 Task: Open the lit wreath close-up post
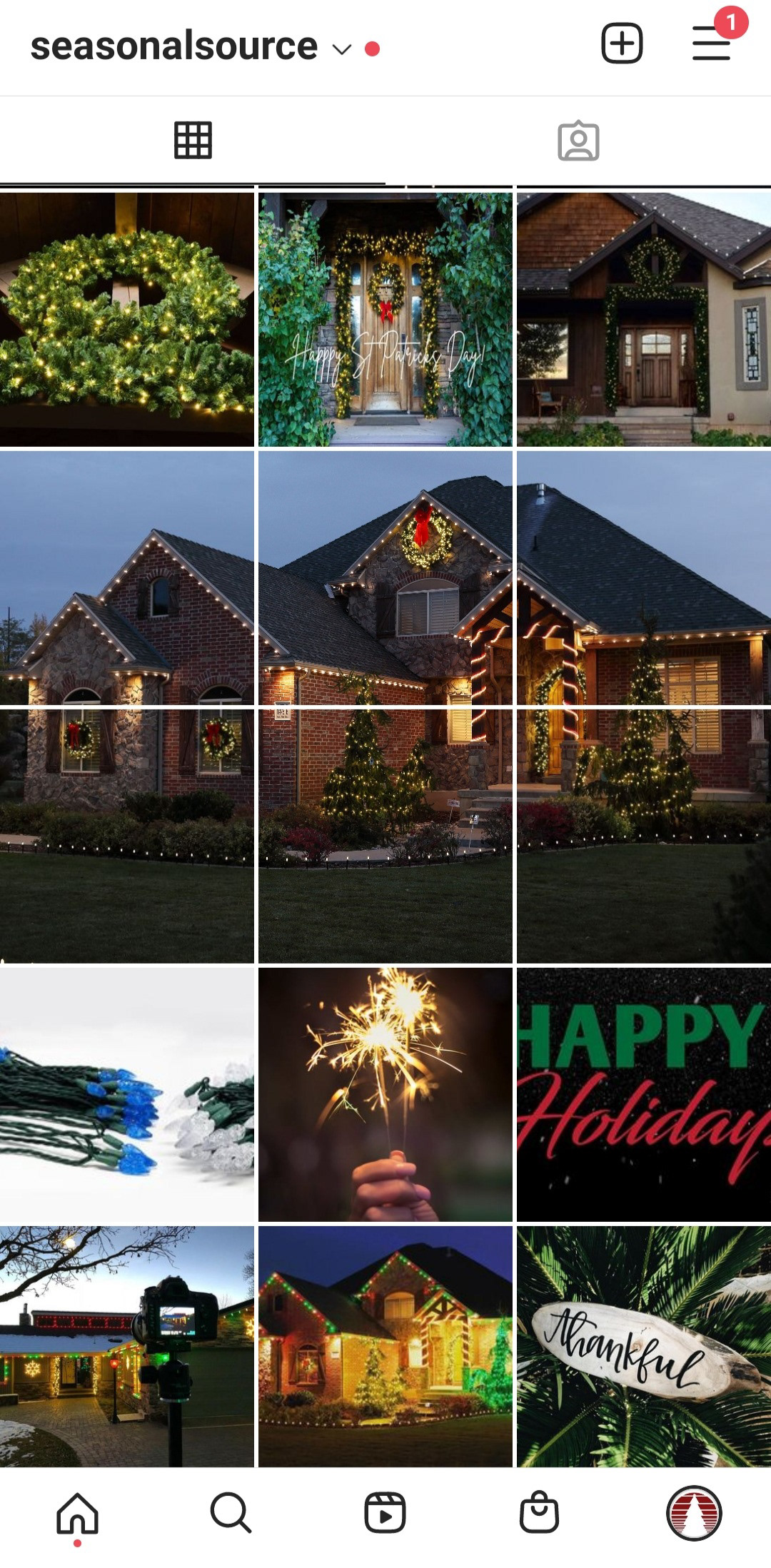point(127,319)
